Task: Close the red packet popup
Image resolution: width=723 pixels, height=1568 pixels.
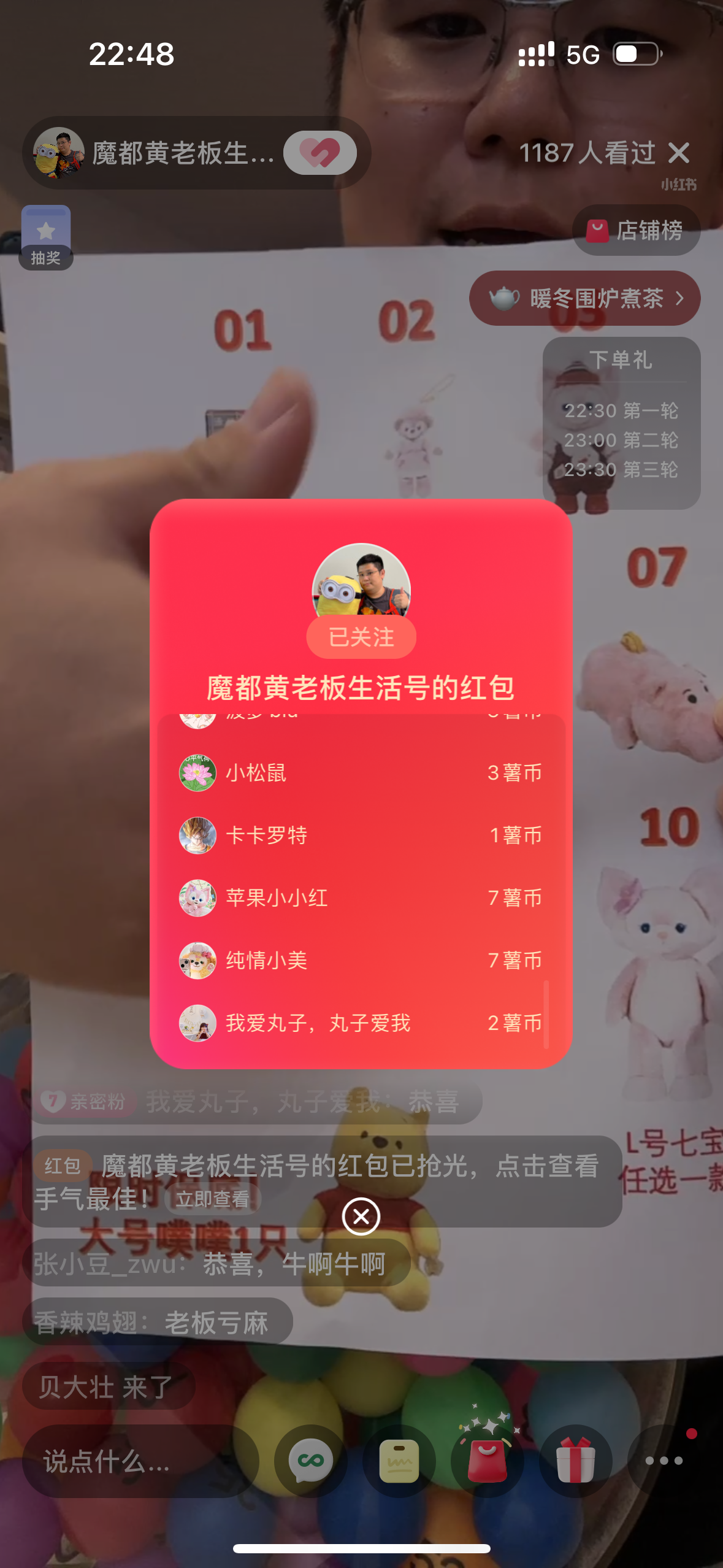Action: [361, 1216]
